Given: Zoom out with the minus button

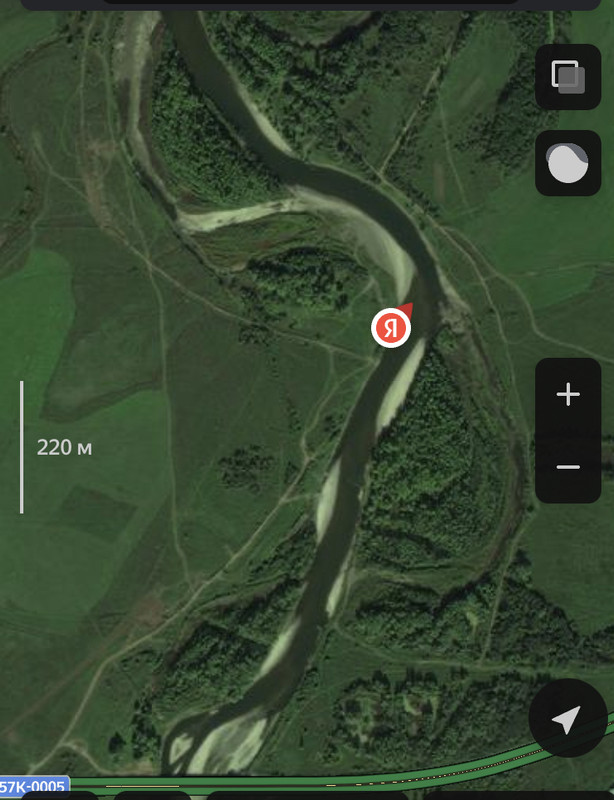Looking at the screenshot, I should [568, 467].
